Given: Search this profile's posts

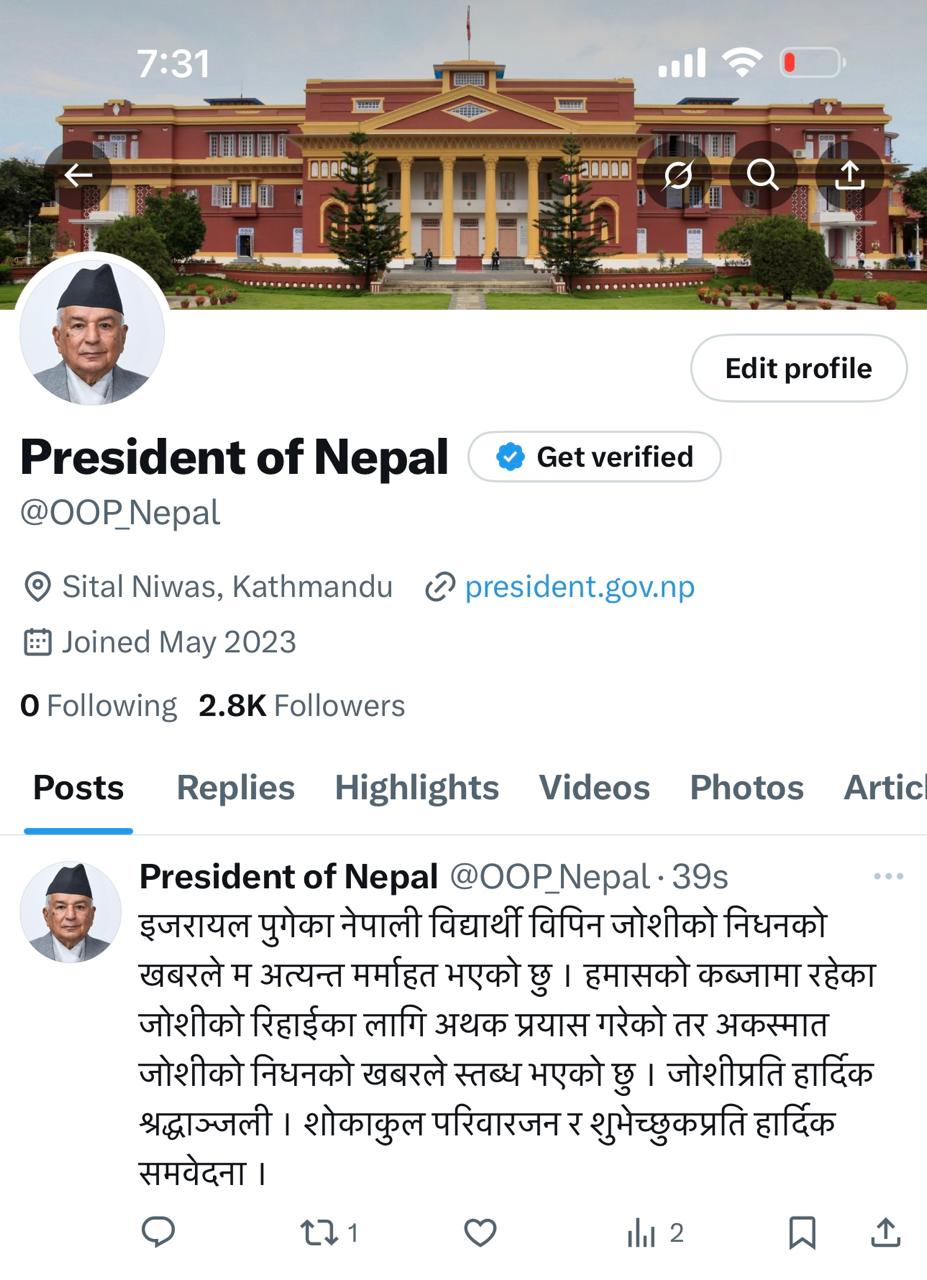Looking at the screenshot, I should tap(763, 175).
